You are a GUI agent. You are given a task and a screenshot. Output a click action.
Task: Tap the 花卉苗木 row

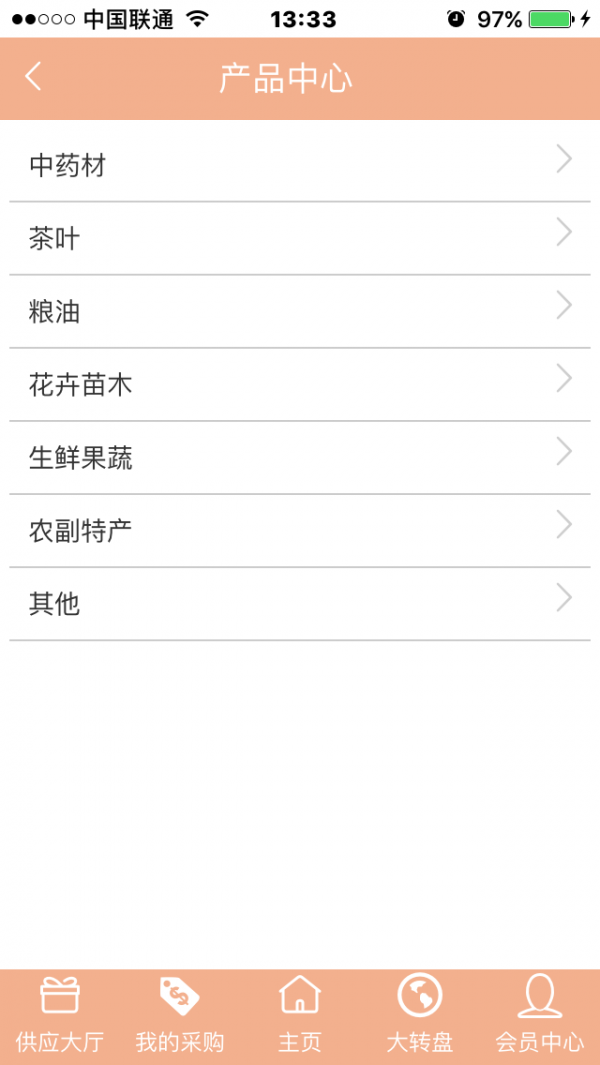click(x=300, y=385)
